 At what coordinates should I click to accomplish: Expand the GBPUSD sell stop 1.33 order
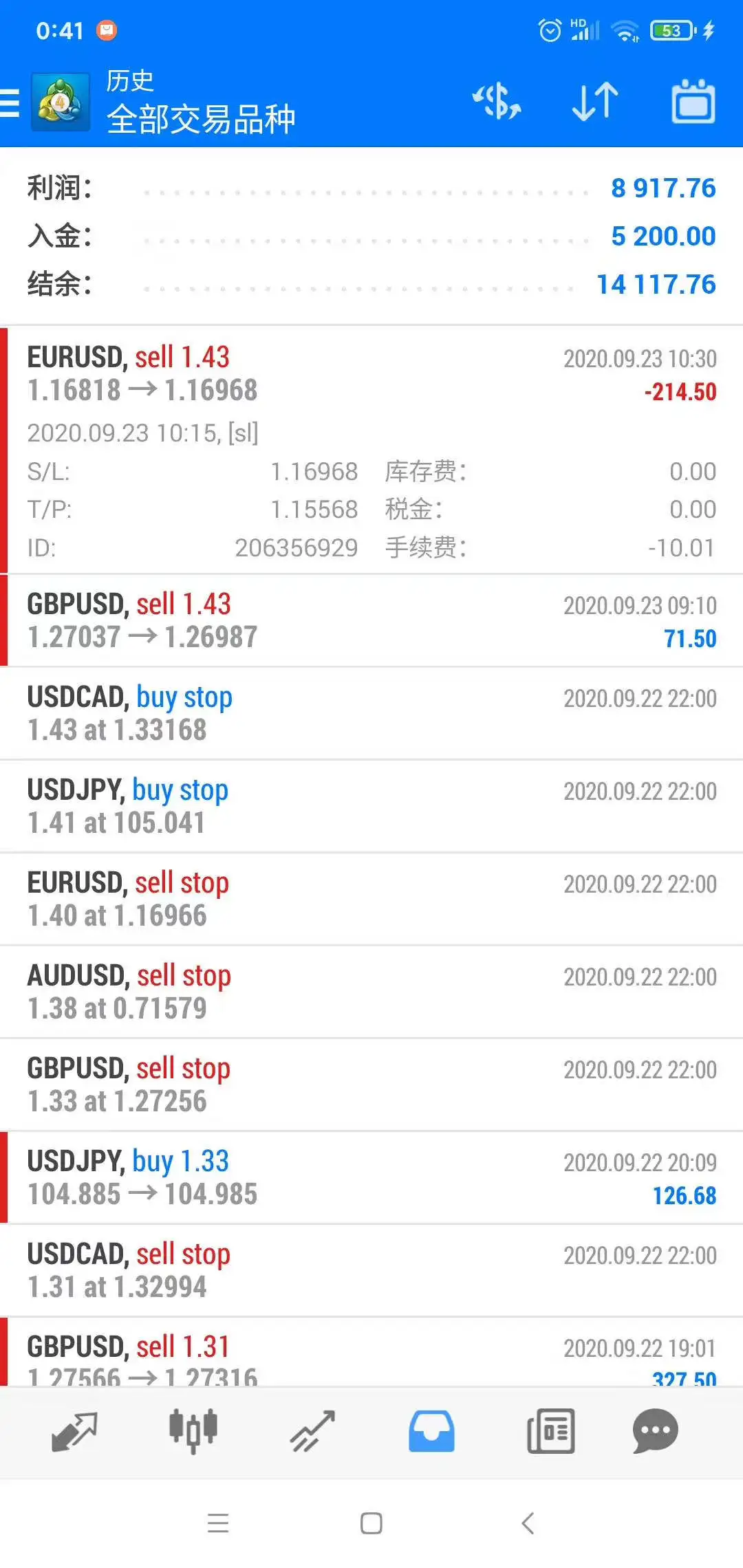(371, 1085)
